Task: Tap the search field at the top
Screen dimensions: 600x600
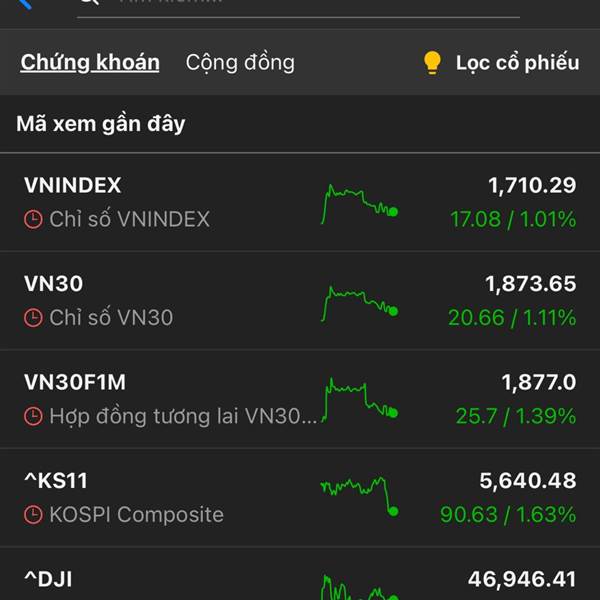Action: [300, 4]
